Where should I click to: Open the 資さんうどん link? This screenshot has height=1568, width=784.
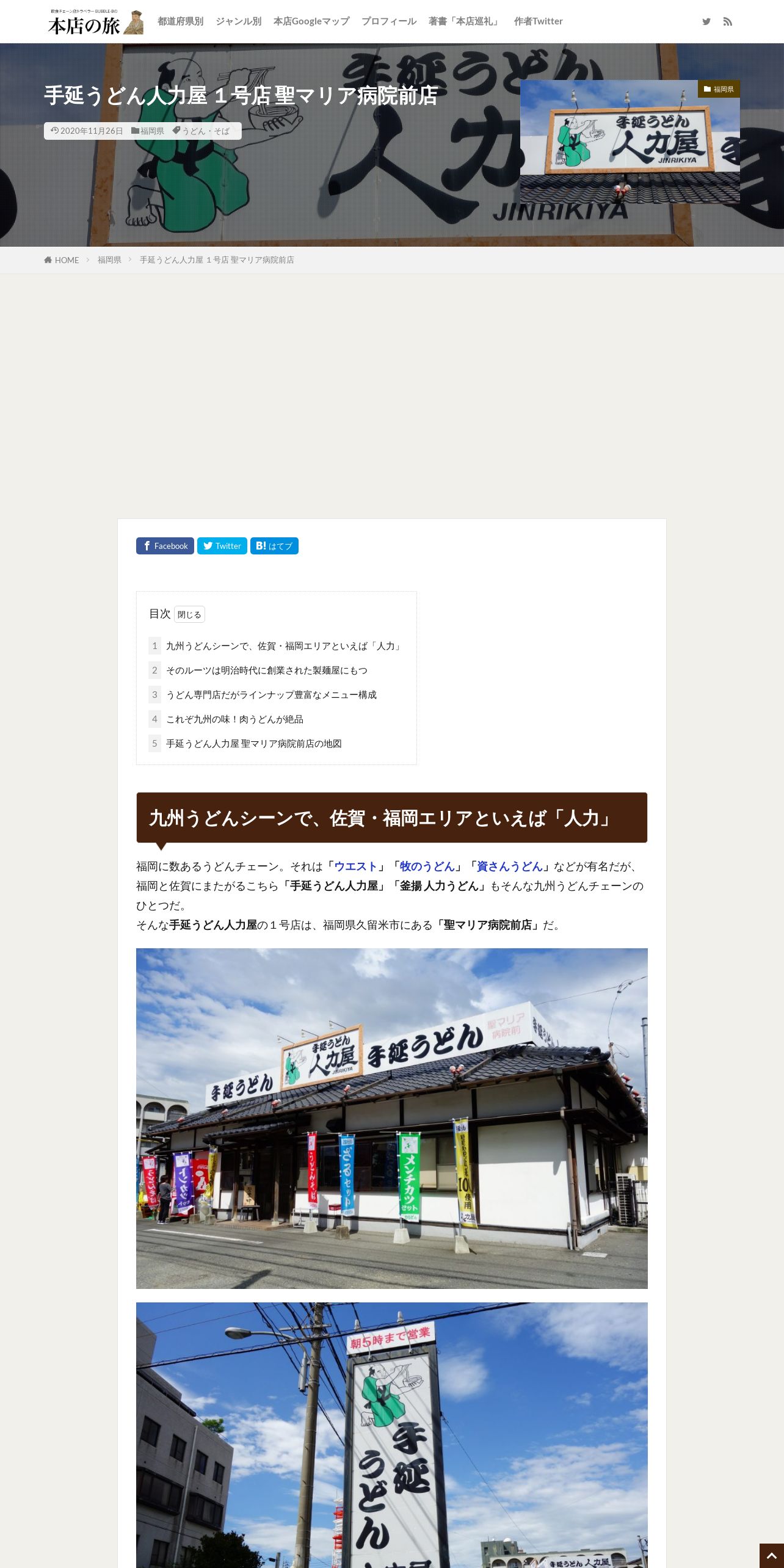510,866
